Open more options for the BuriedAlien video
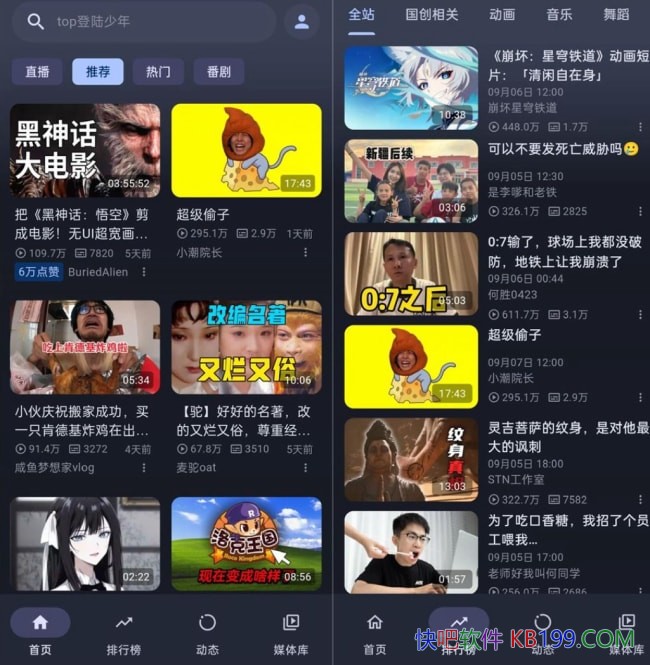The width and height of the screenshot is (650, 665). (144, 272)
